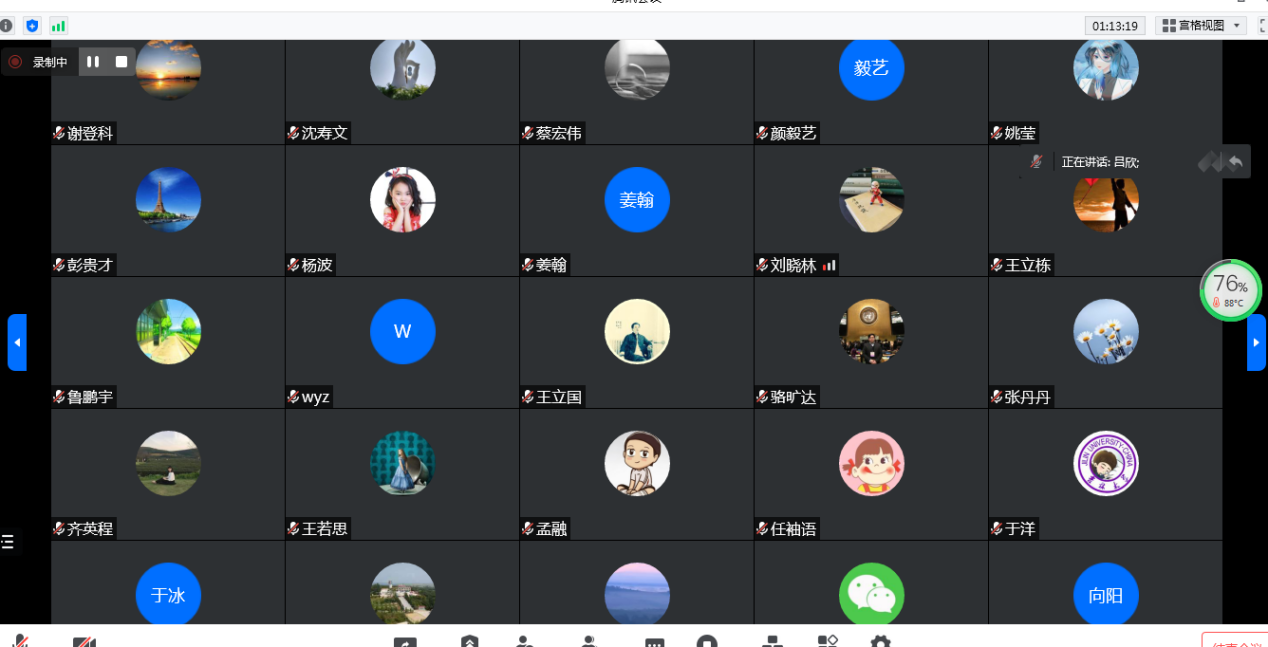1268x647 pixels.
Task: Open the 宫格视图 layout dropdown
Action: point(1200,26)
